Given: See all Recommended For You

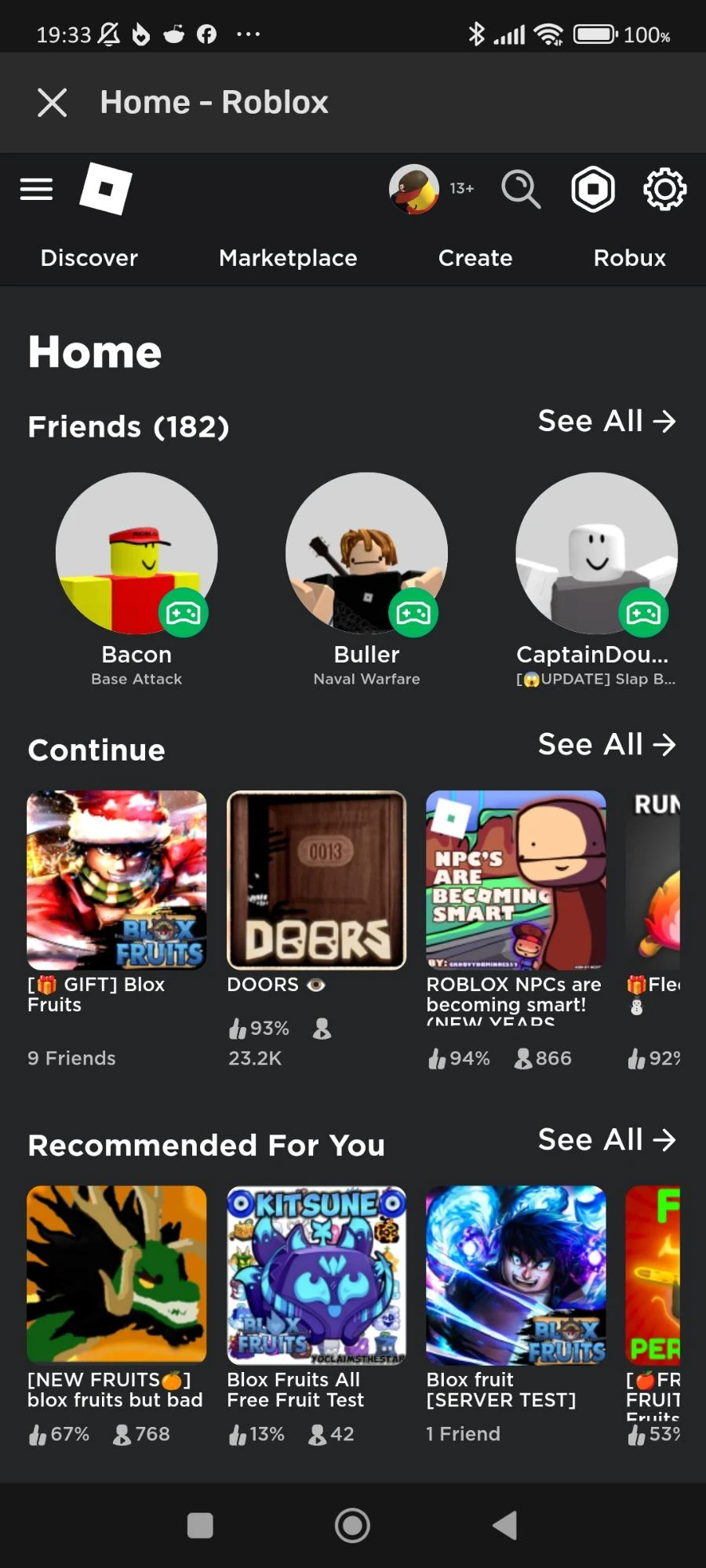Looking at the screenshot, I should tap(606, 1140).
